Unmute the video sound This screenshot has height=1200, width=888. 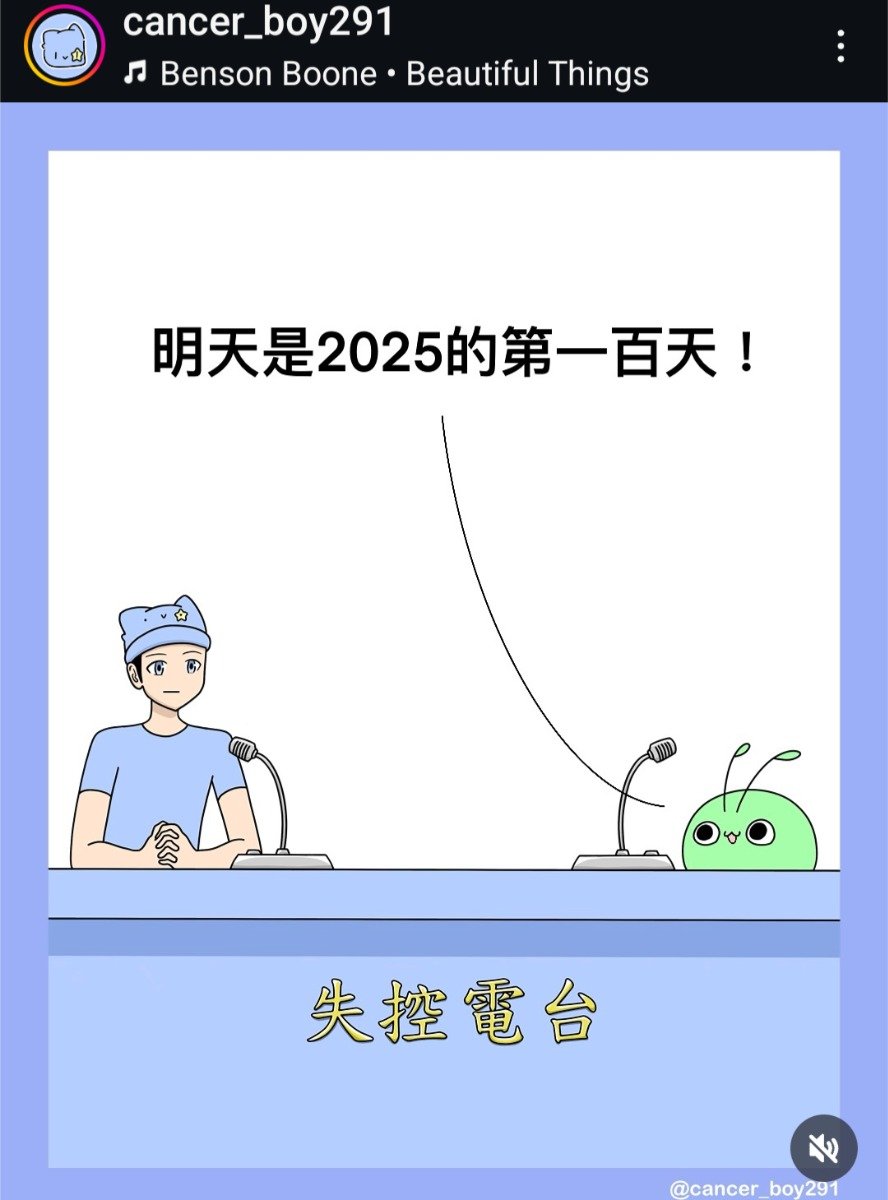tap(823, 1148)
